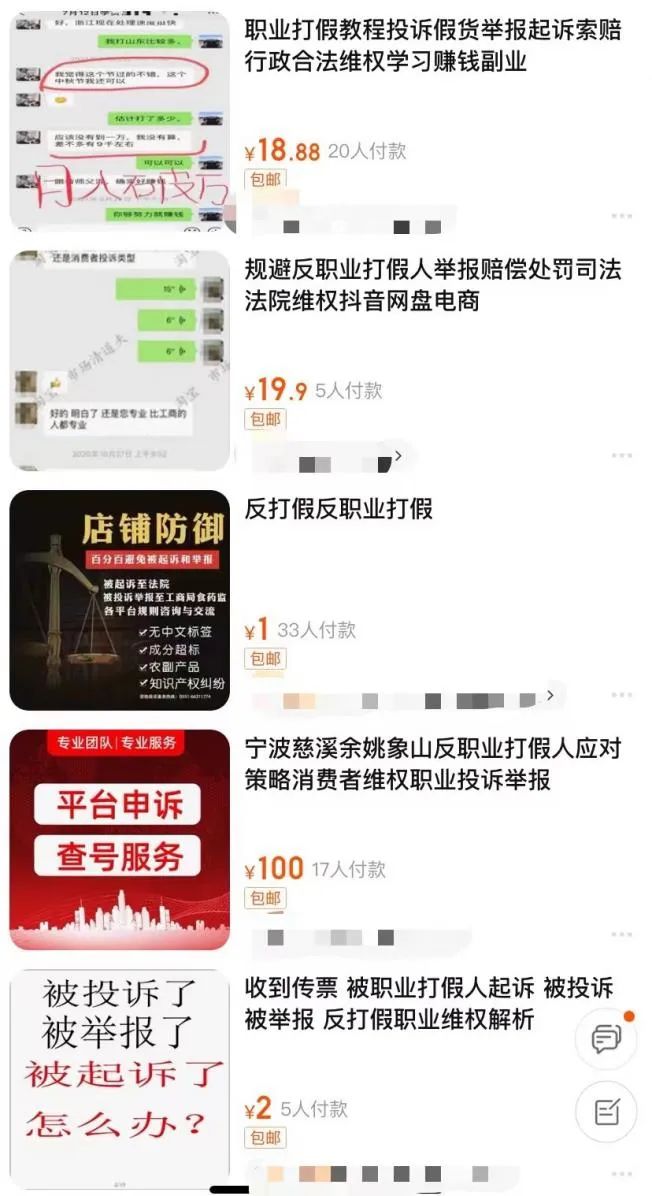Open the ¥18.88 职业打假教程 listing
Screen dimensions: 652x1196
(432, 46)
